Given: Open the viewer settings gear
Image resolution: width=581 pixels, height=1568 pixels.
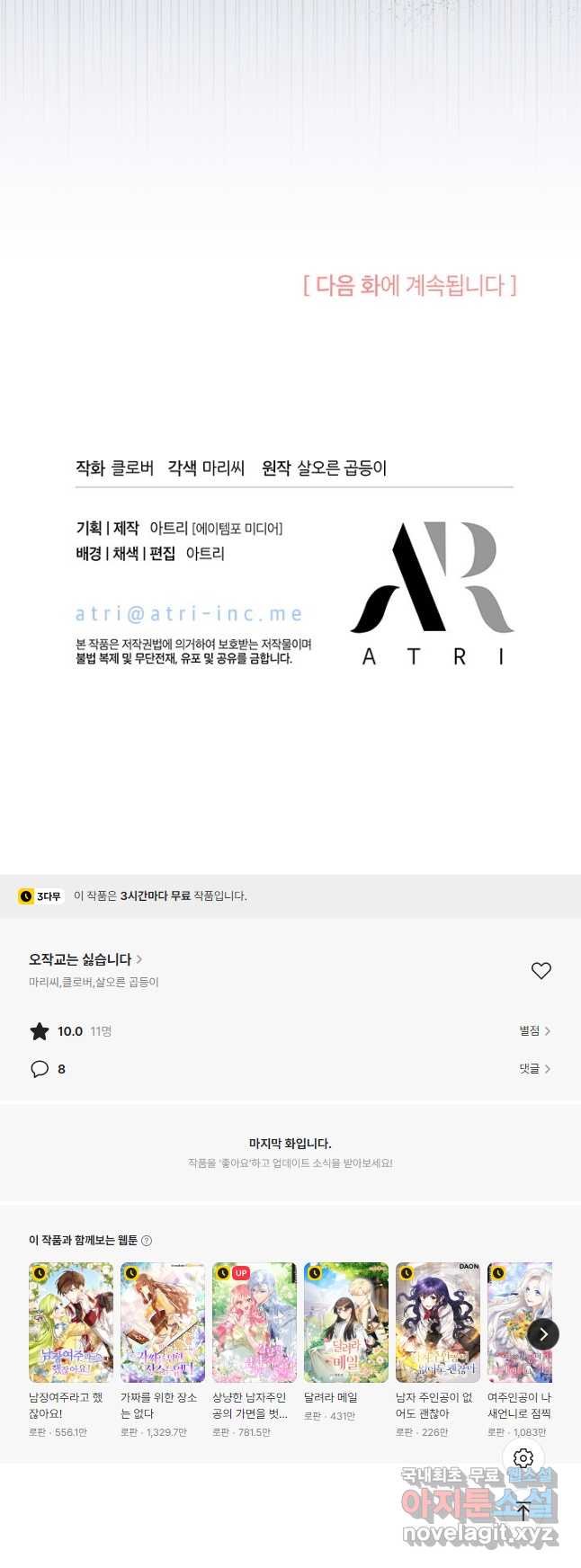Looking at the screenshot, I should click(x=523, y=1458).
